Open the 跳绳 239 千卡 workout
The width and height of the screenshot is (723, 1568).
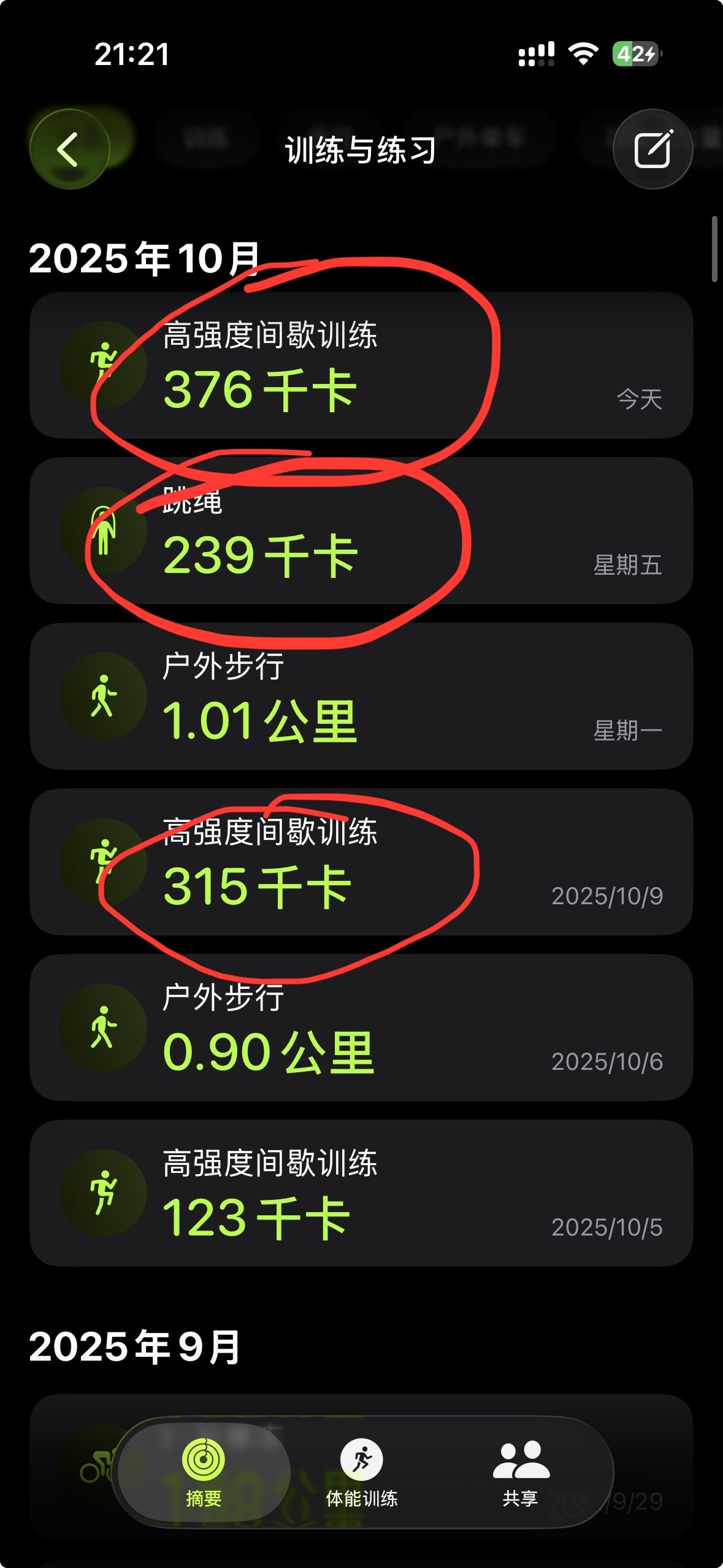pyautogui.click(x=361, y=531)
